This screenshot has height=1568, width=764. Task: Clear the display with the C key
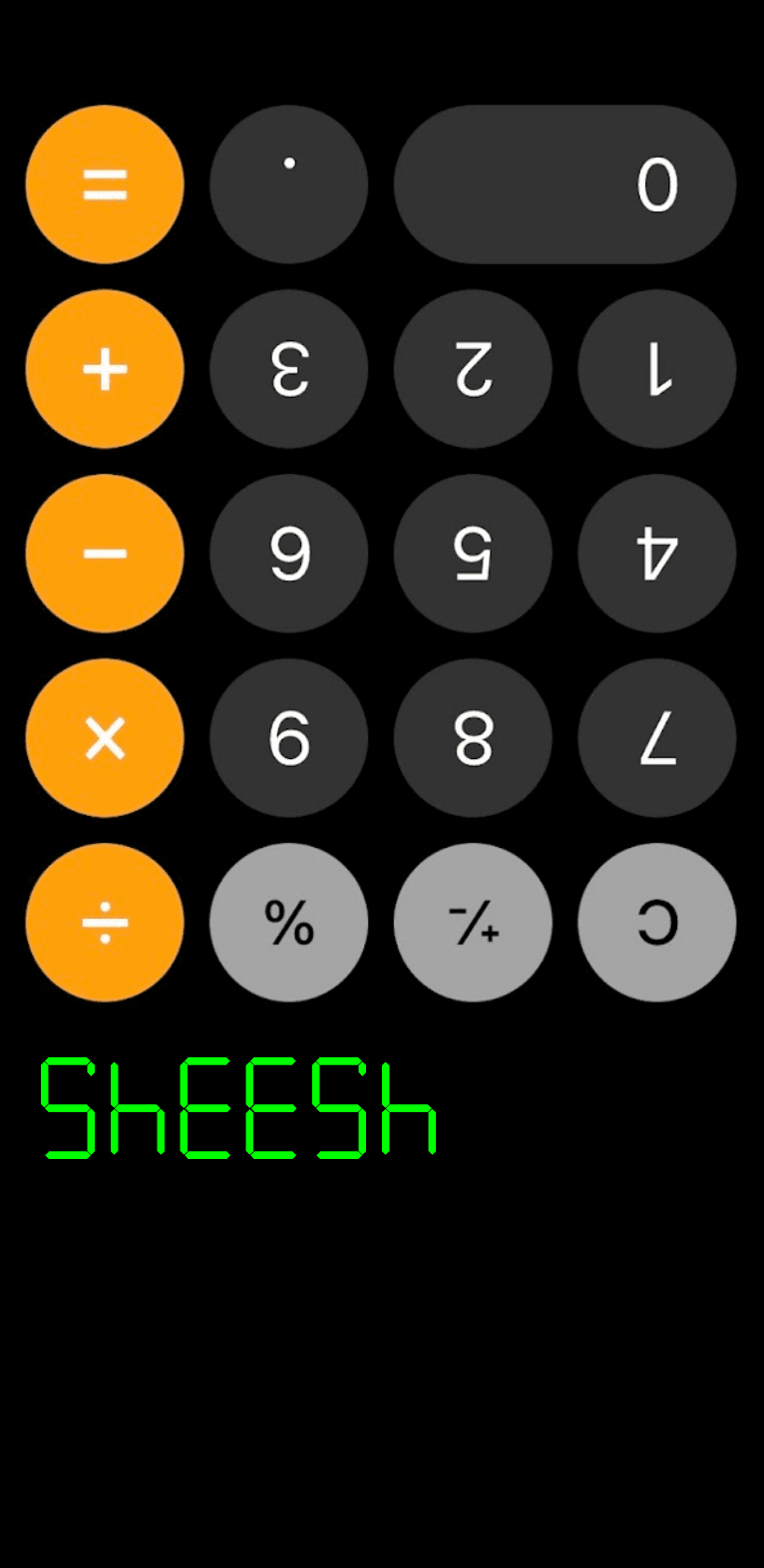pos(657,923)
